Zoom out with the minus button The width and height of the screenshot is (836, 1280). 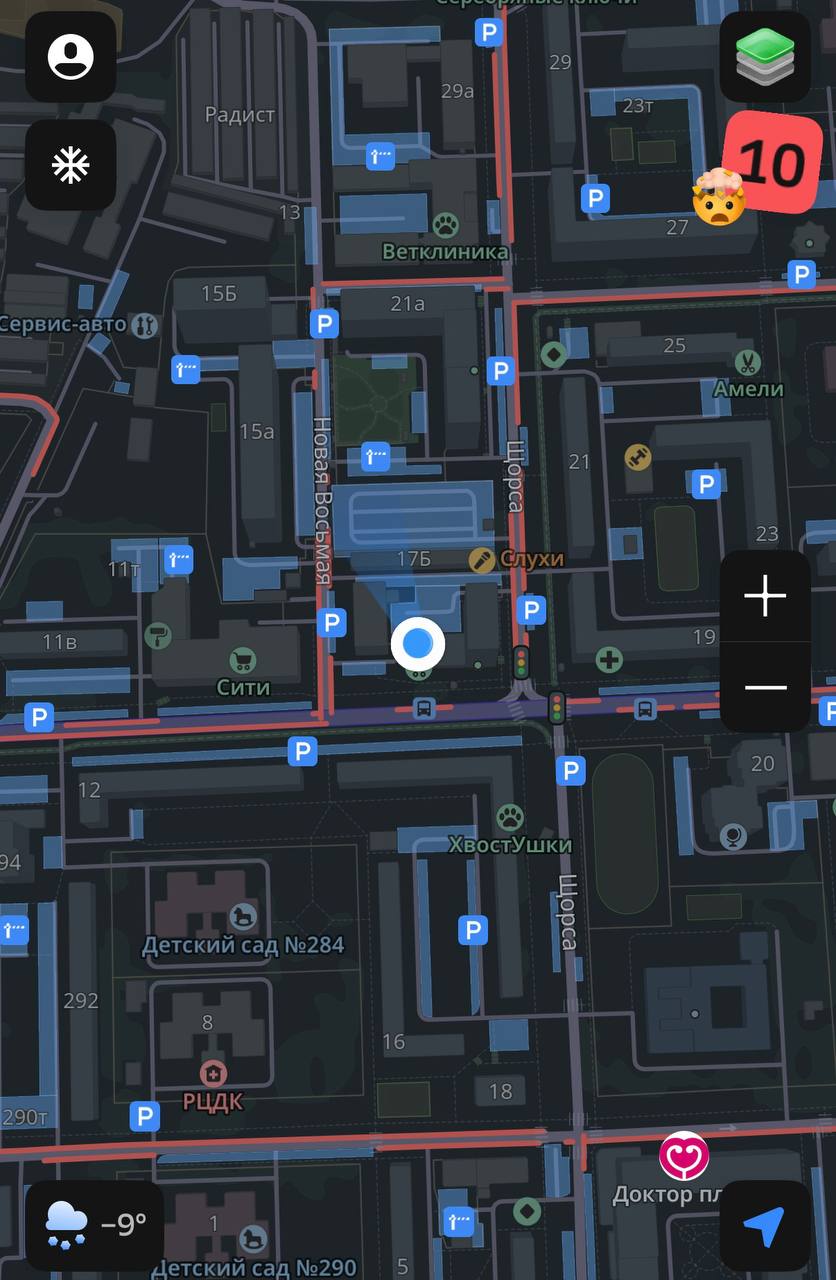765,687
